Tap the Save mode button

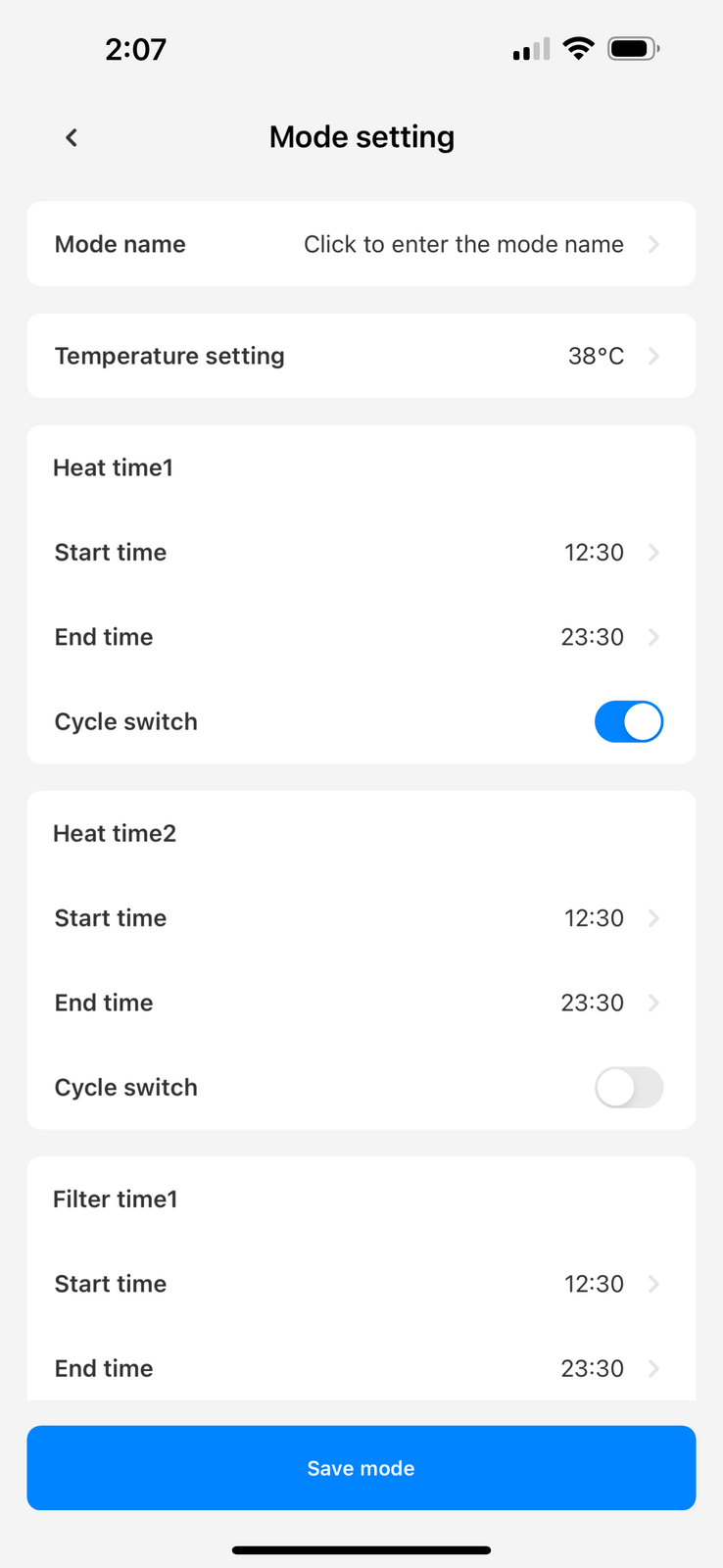361,1468
